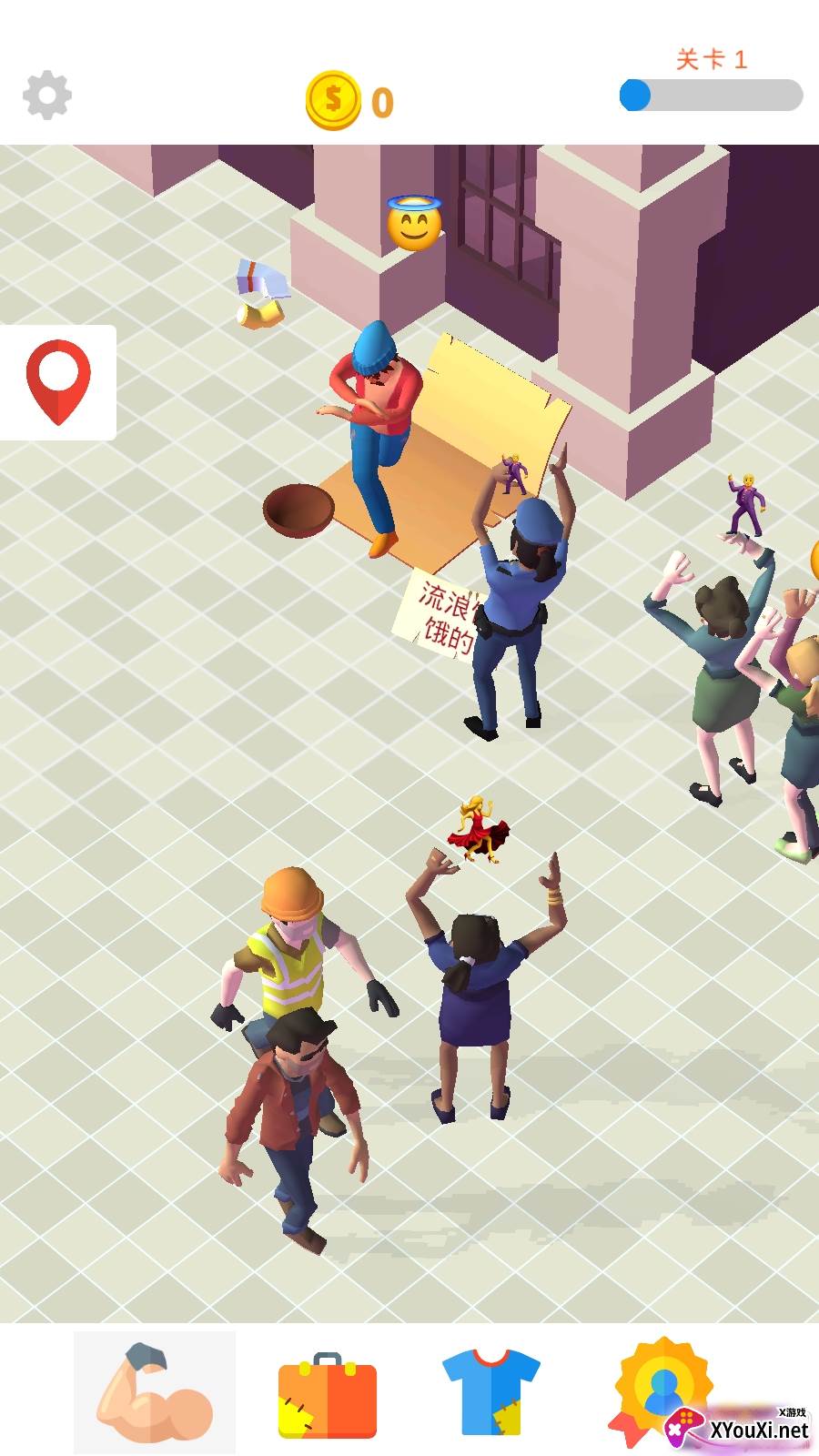Switch to the t-shirt clothing tab
819x1456 pixels.
pyautogui.click(x=491, y=1392)
